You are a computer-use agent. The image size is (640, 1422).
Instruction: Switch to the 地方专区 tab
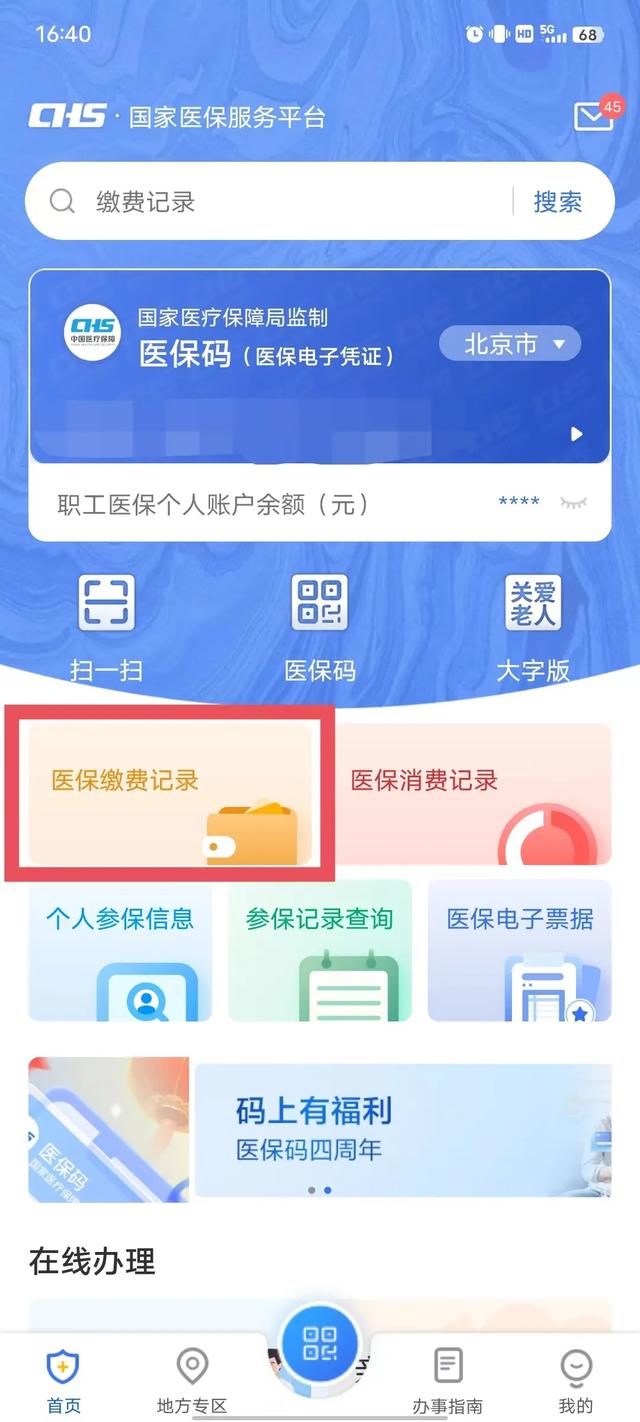[x=192, y=1380]
